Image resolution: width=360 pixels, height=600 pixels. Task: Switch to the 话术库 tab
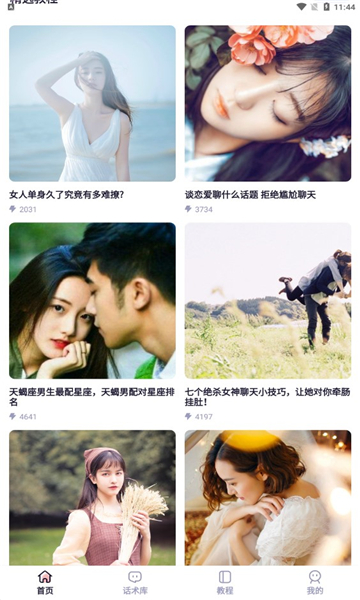click(x=135, y=583)
